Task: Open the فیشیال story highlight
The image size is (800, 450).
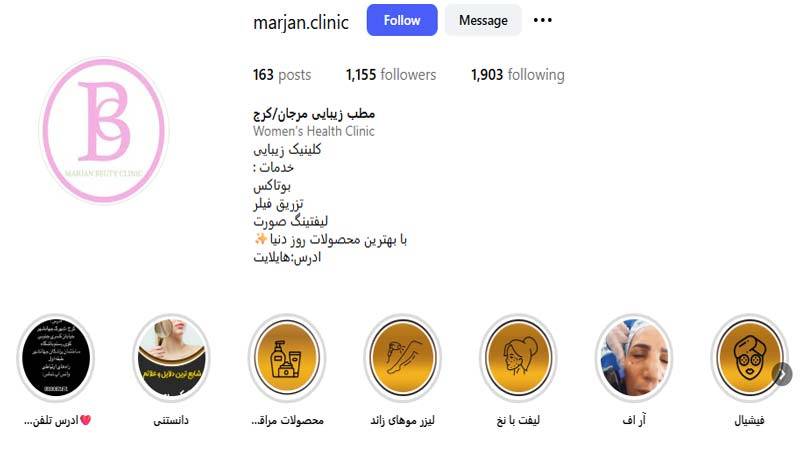Action: point(748,357)
